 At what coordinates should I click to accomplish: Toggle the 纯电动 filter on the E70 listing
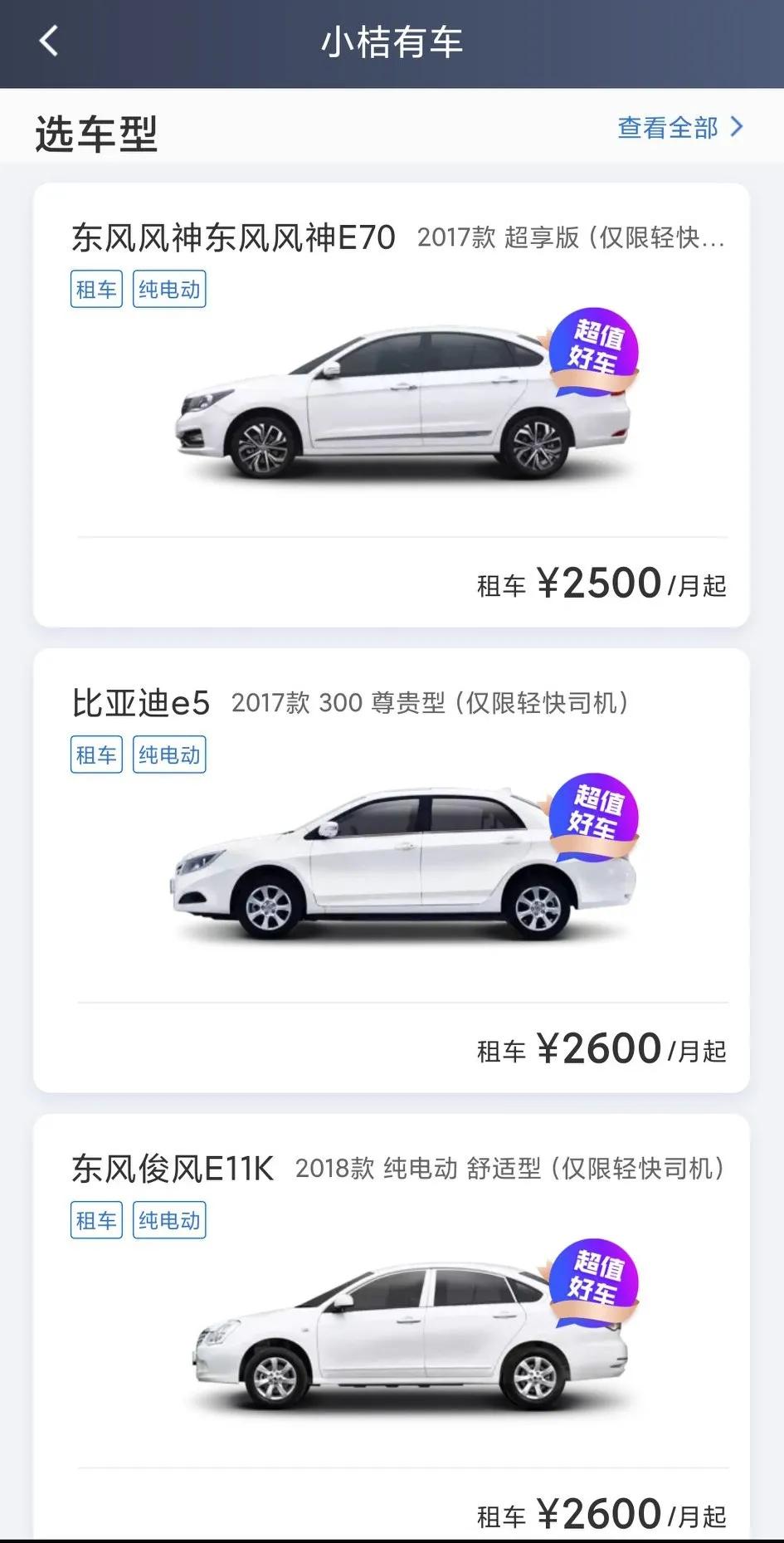point(168,288)
